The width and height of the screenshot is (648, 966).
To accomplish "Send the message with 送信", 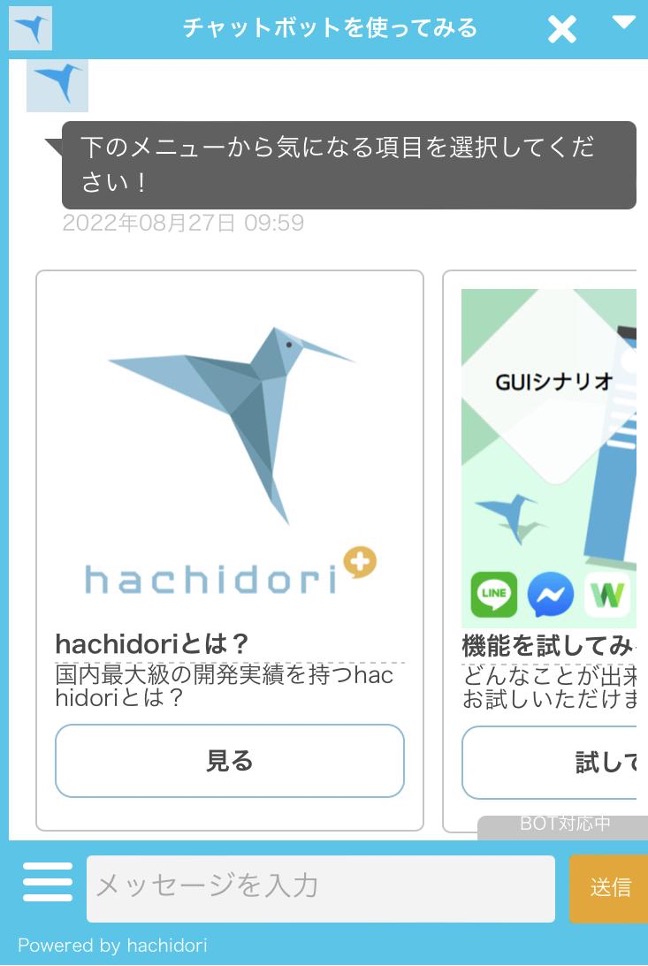I will point(609,887).
